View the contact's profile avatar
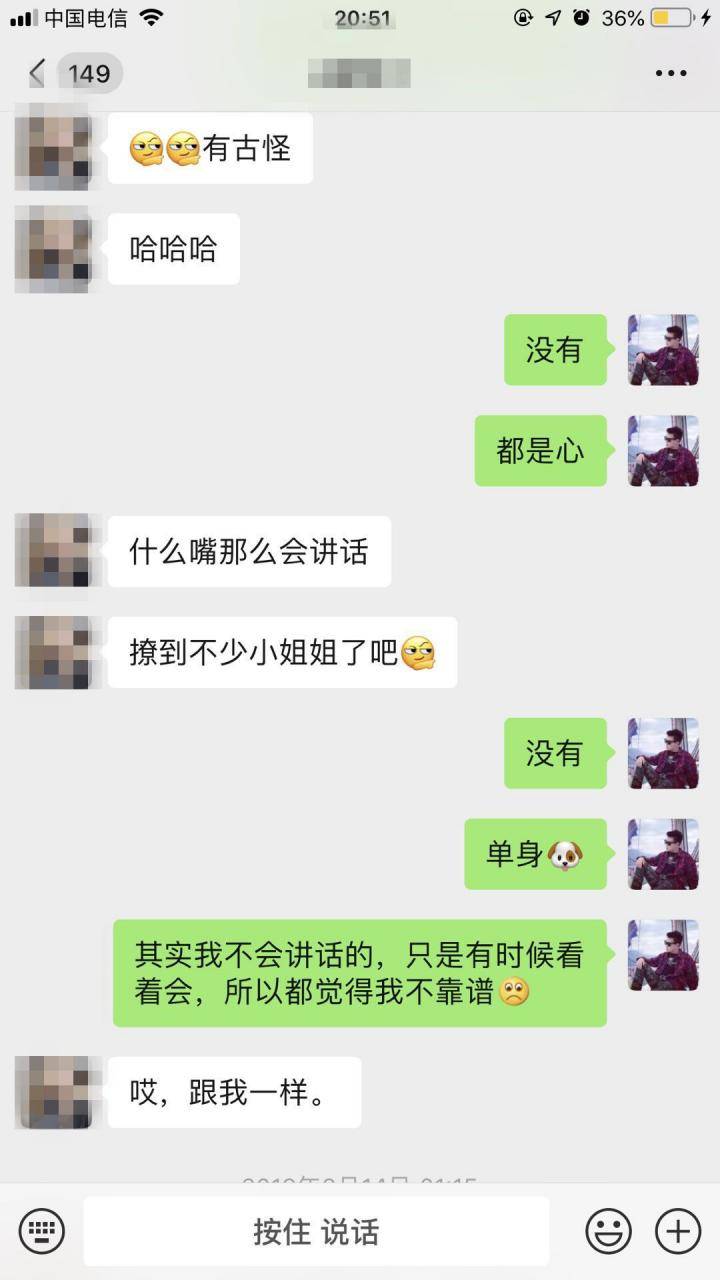 coord(55,148)
